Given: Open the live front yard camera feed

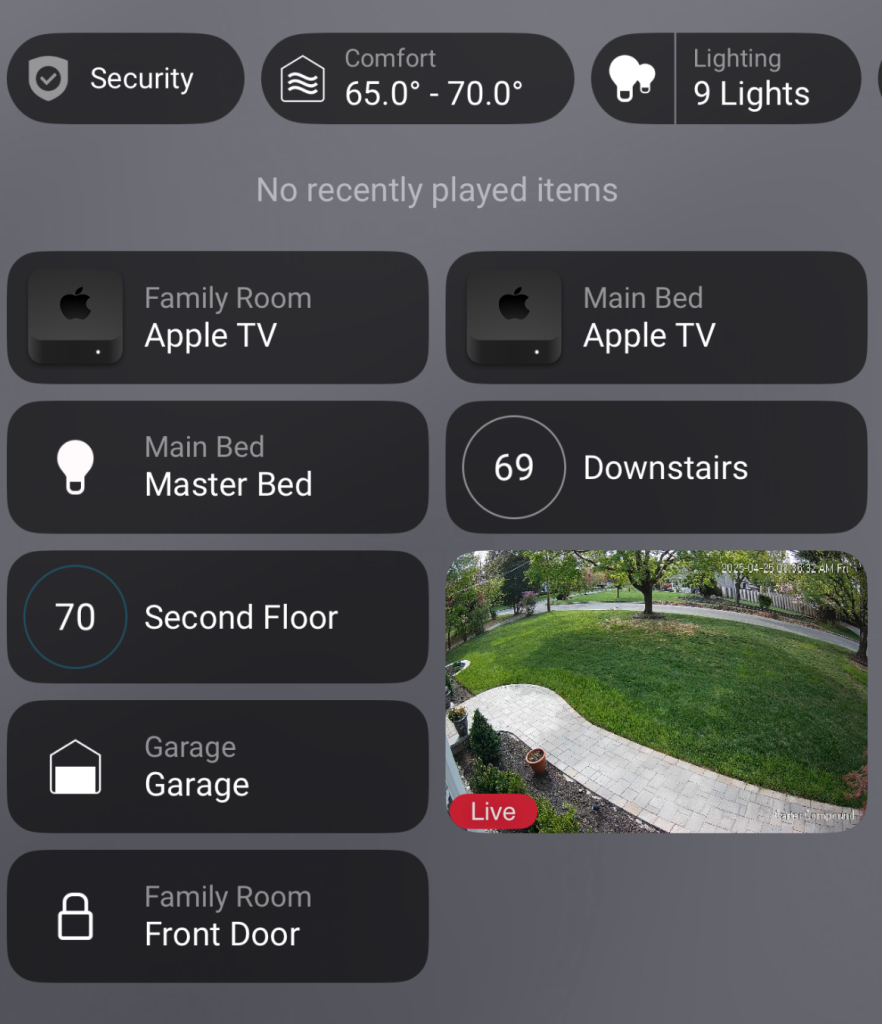Looking at the screenshot, I should 656,692.
